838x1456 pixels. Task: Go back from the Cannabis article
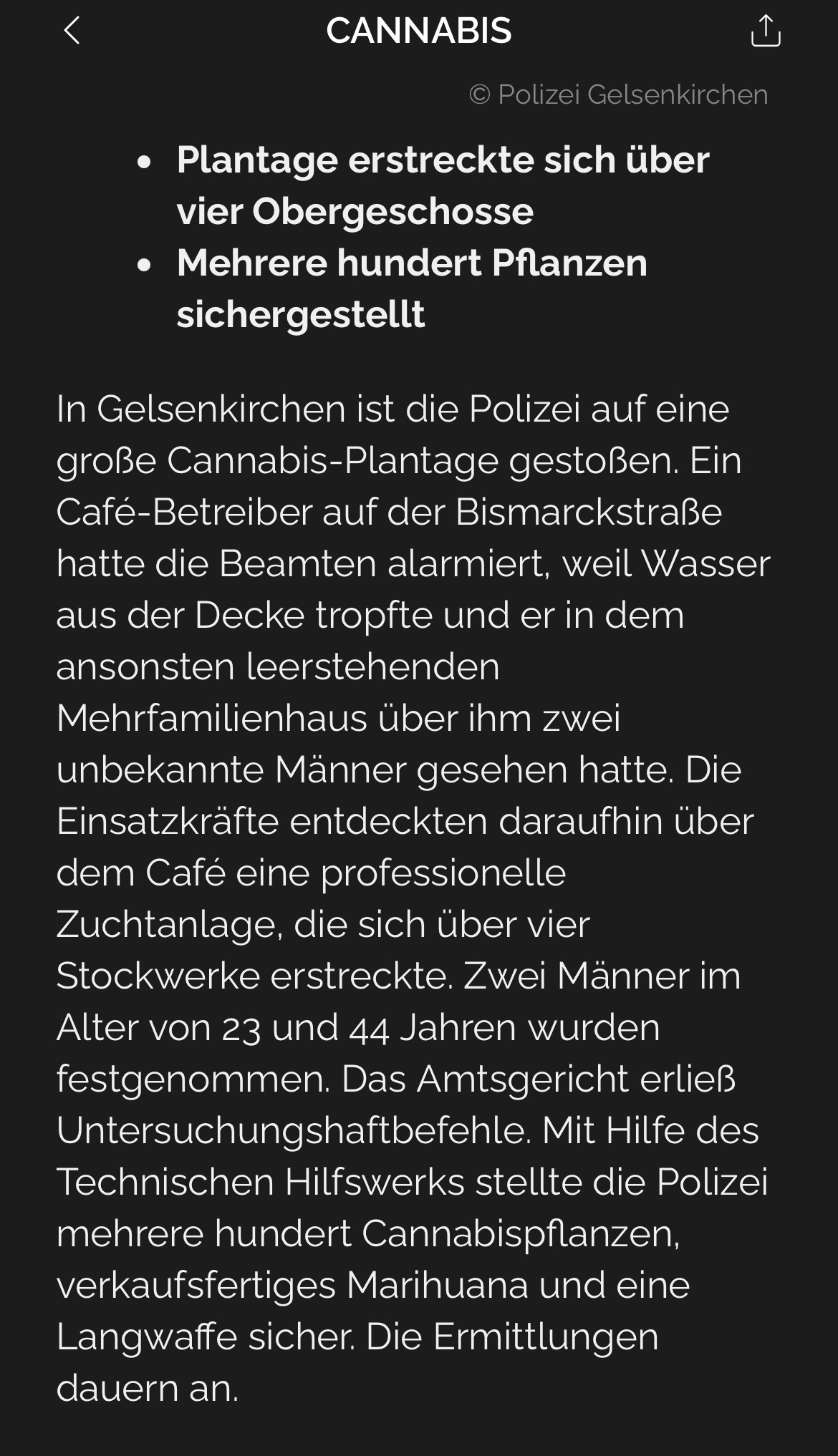[x=72, y=31]
